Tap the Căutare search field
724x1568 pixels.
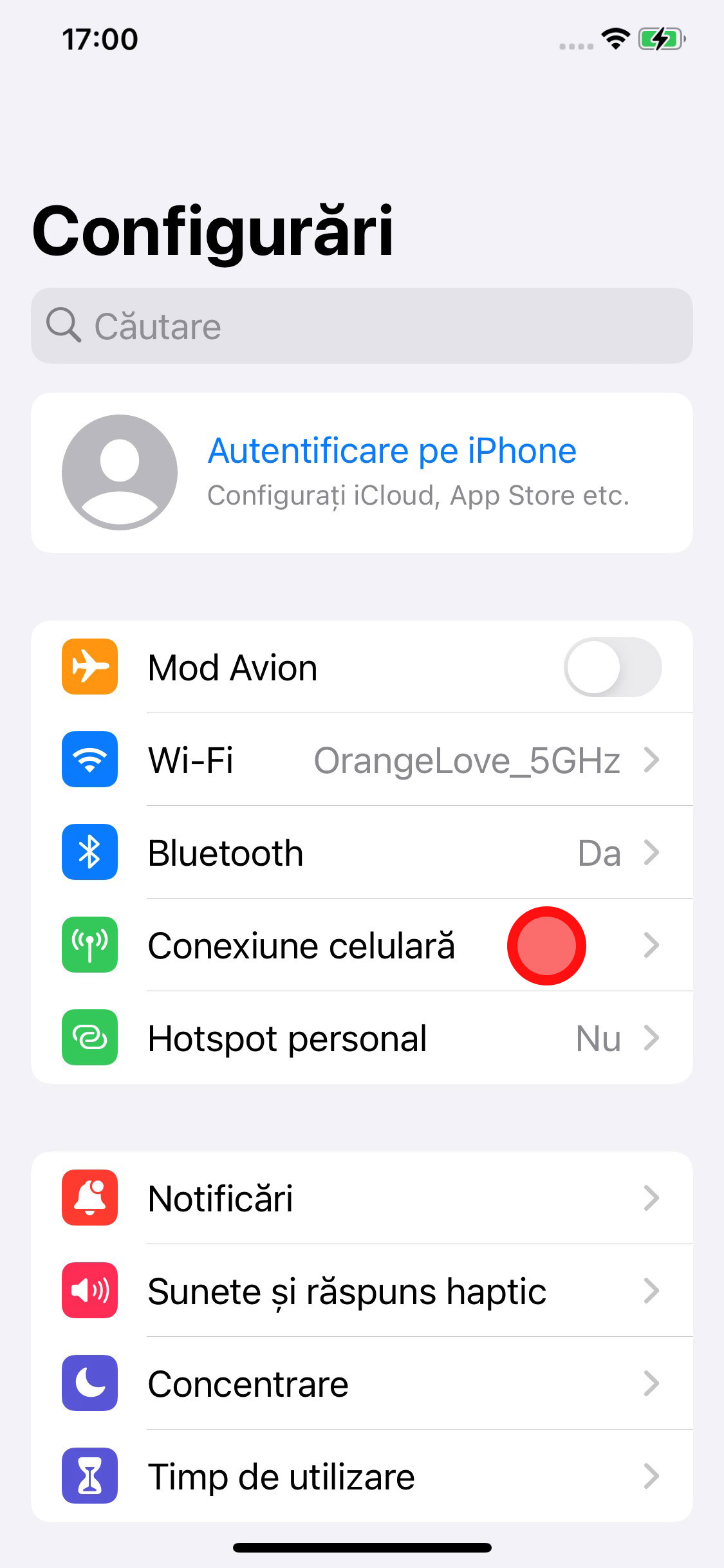click(360, 326)
